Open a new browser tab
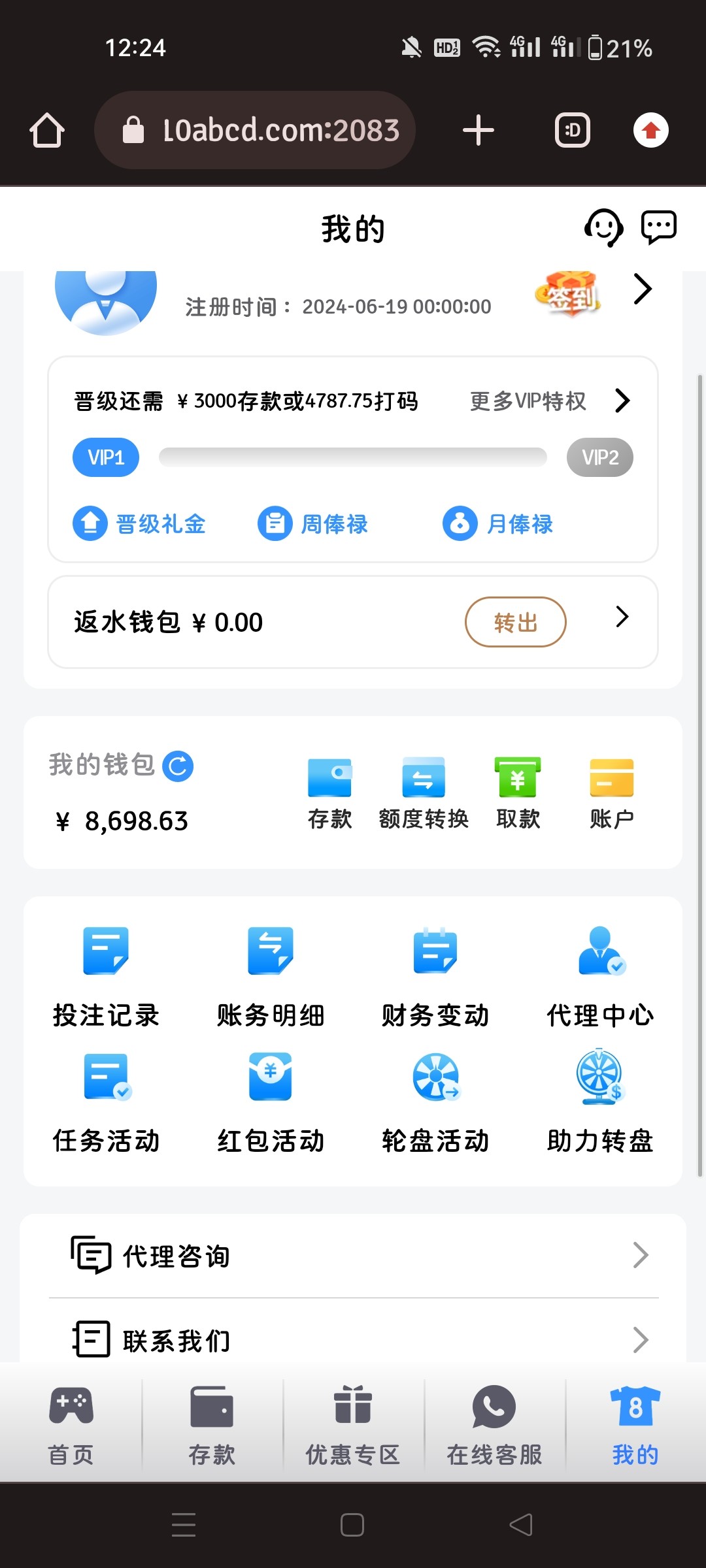Screen dimensions: 706x1568 pyautogui.click(x=479, y=130)
